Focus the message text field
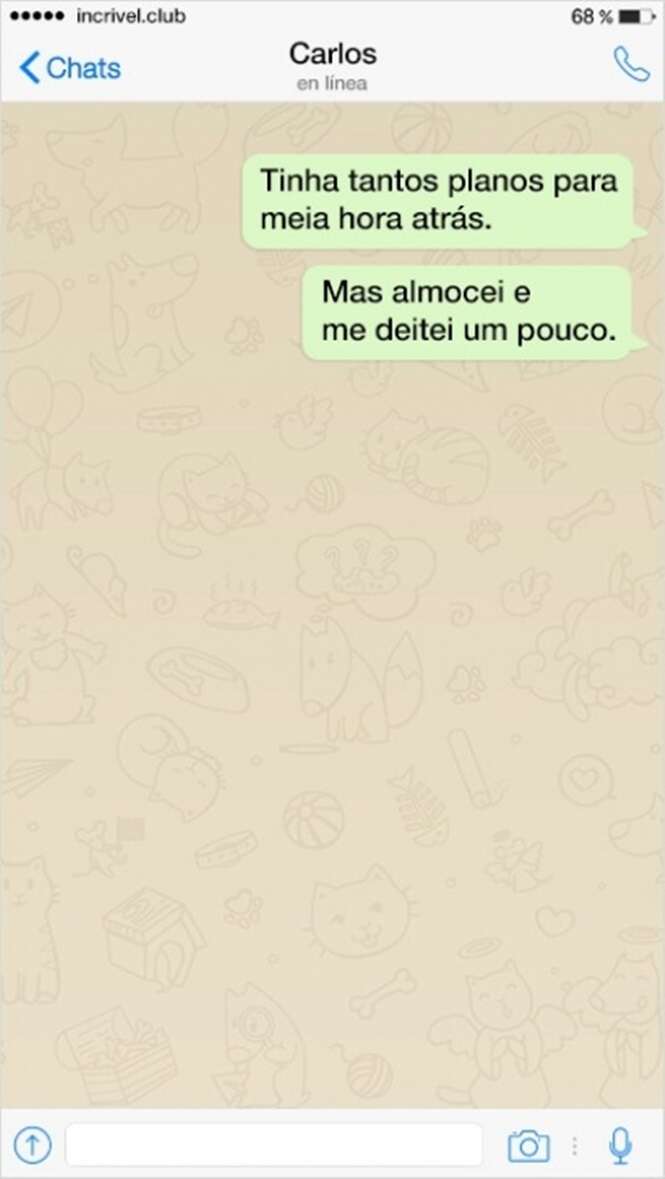This screenshot has width=665, height=1179. tap(274, 1144)
